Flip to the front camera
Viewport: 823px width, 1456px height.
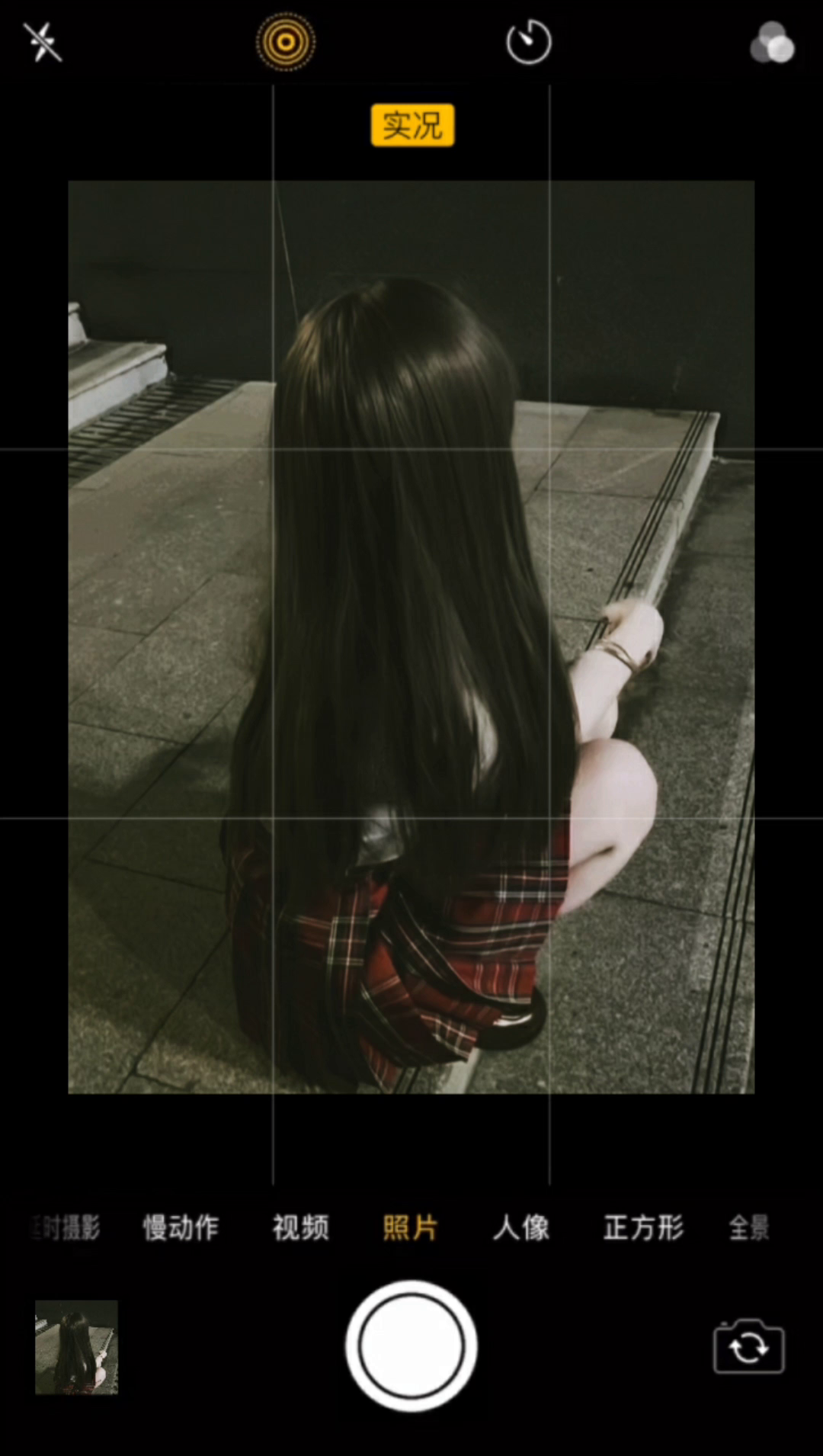coord(748,1347)
